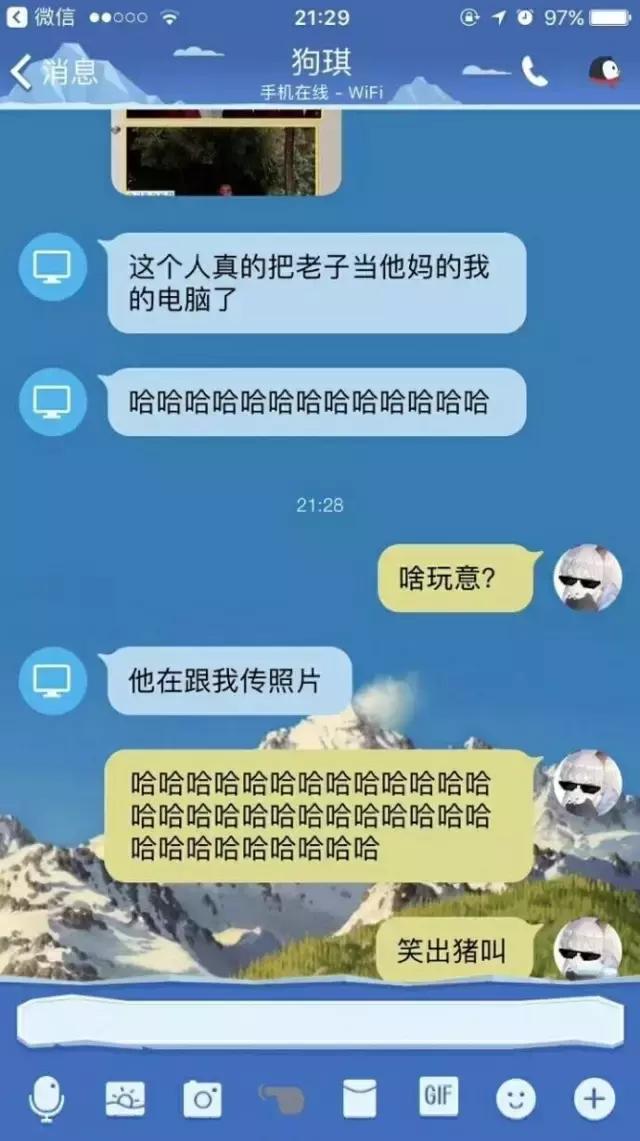Open the GIF picker
The height and width of the screenshot is (1141, 640).
438,1097
